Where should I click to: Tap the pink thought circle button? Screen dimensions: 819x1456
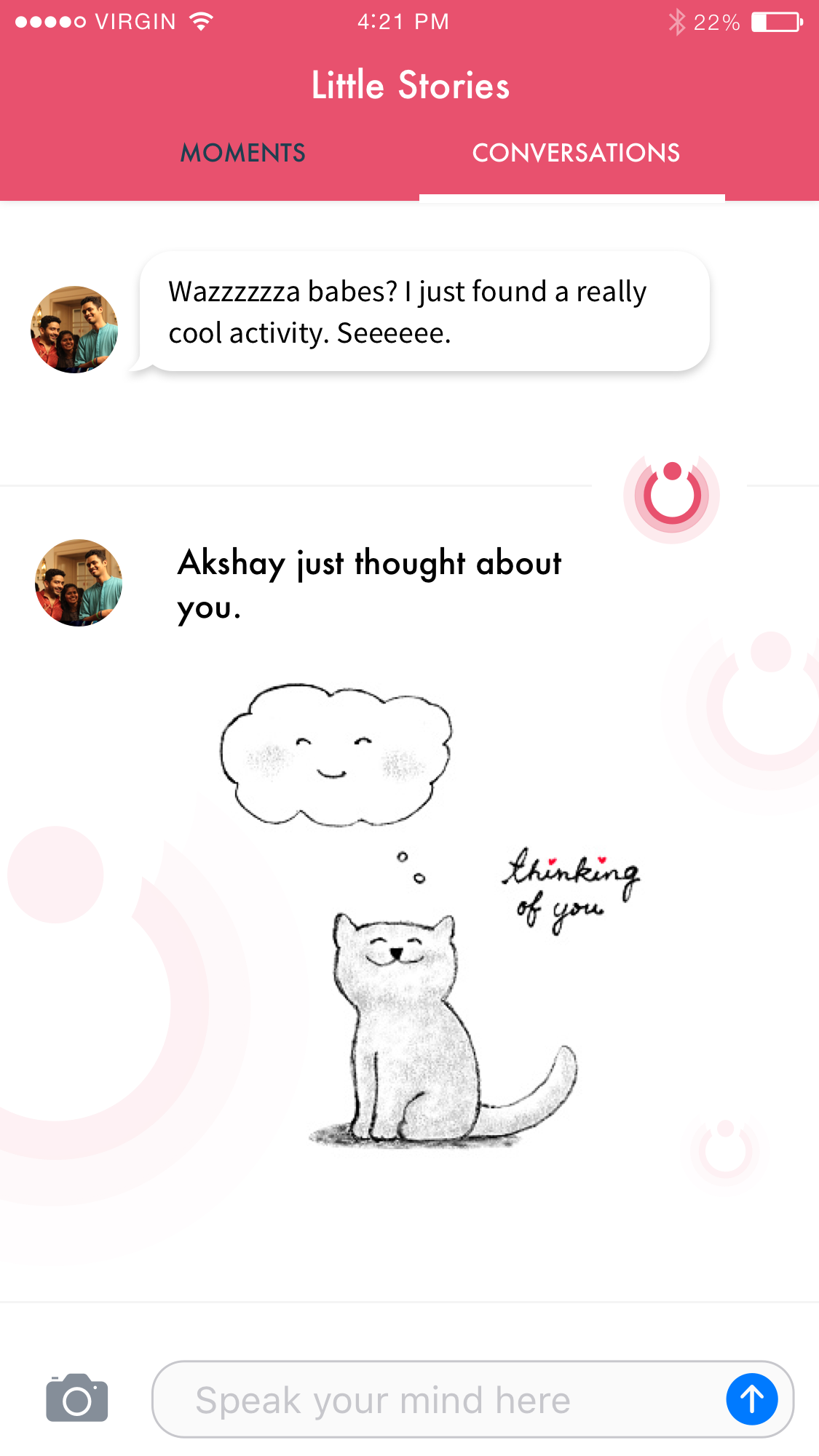(x=671, y=496)
